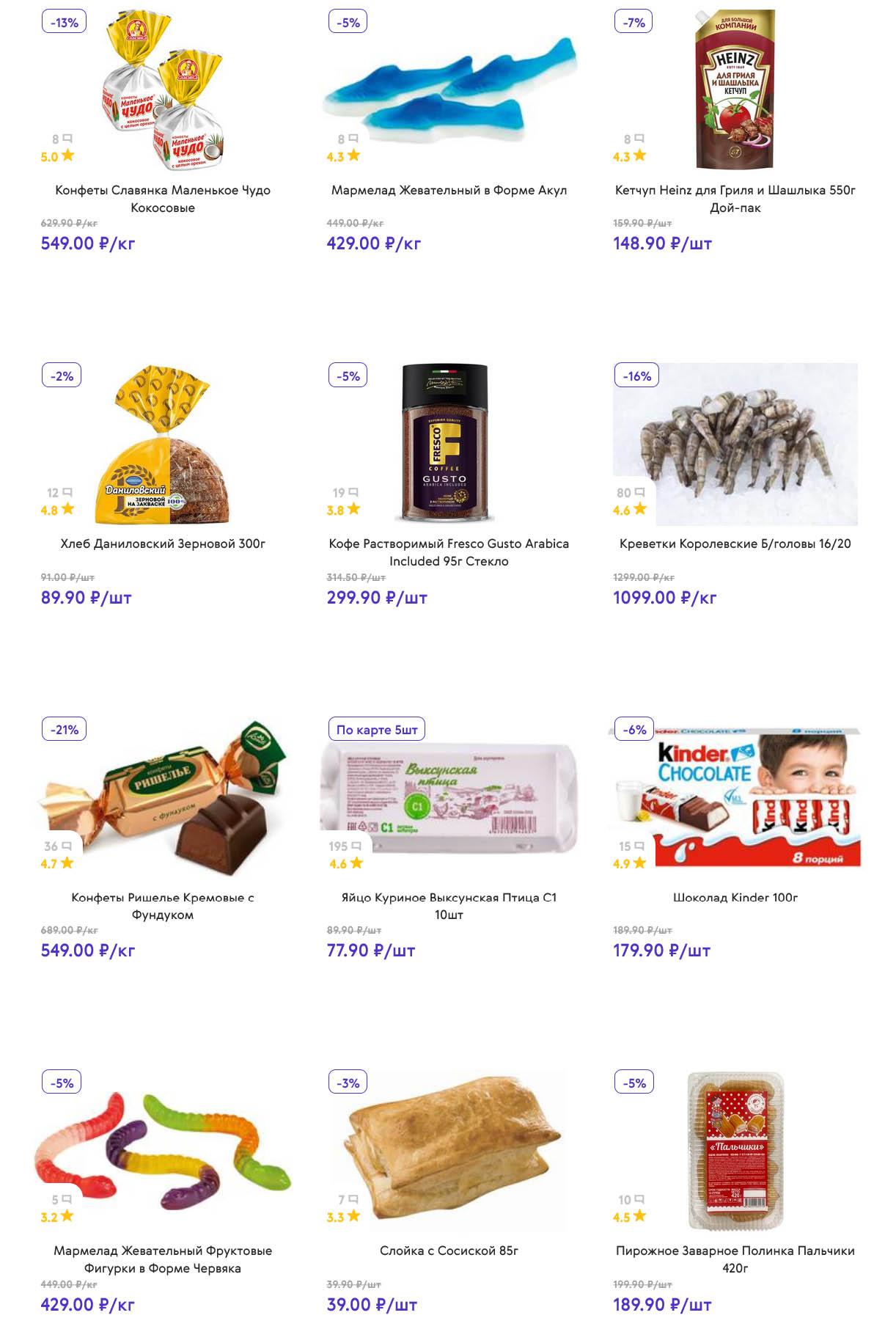
Task: Open Мармелад Жевательный в Форме Акул card
Action: [449, 190]
